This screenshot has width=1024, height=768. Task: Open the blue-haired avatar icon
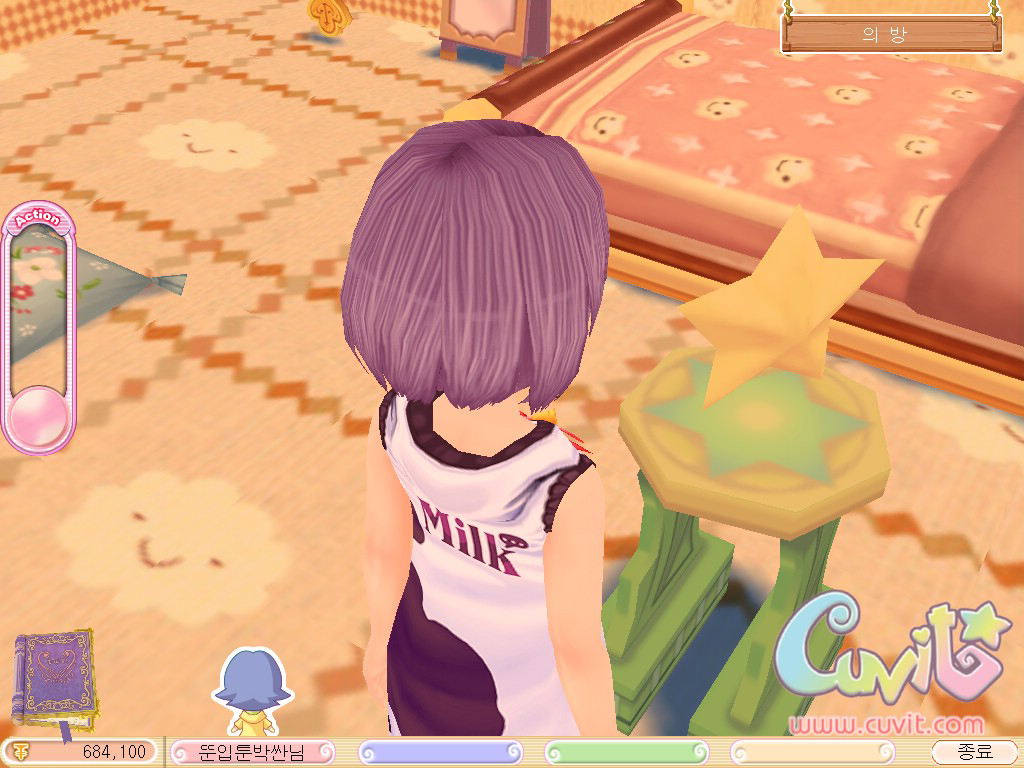tap(252, 692)
